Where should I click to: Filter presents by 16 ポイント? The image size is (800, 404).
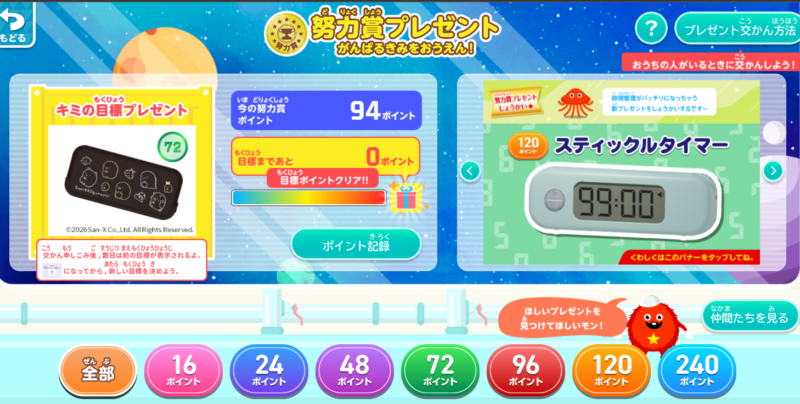(x=183, y=370)
